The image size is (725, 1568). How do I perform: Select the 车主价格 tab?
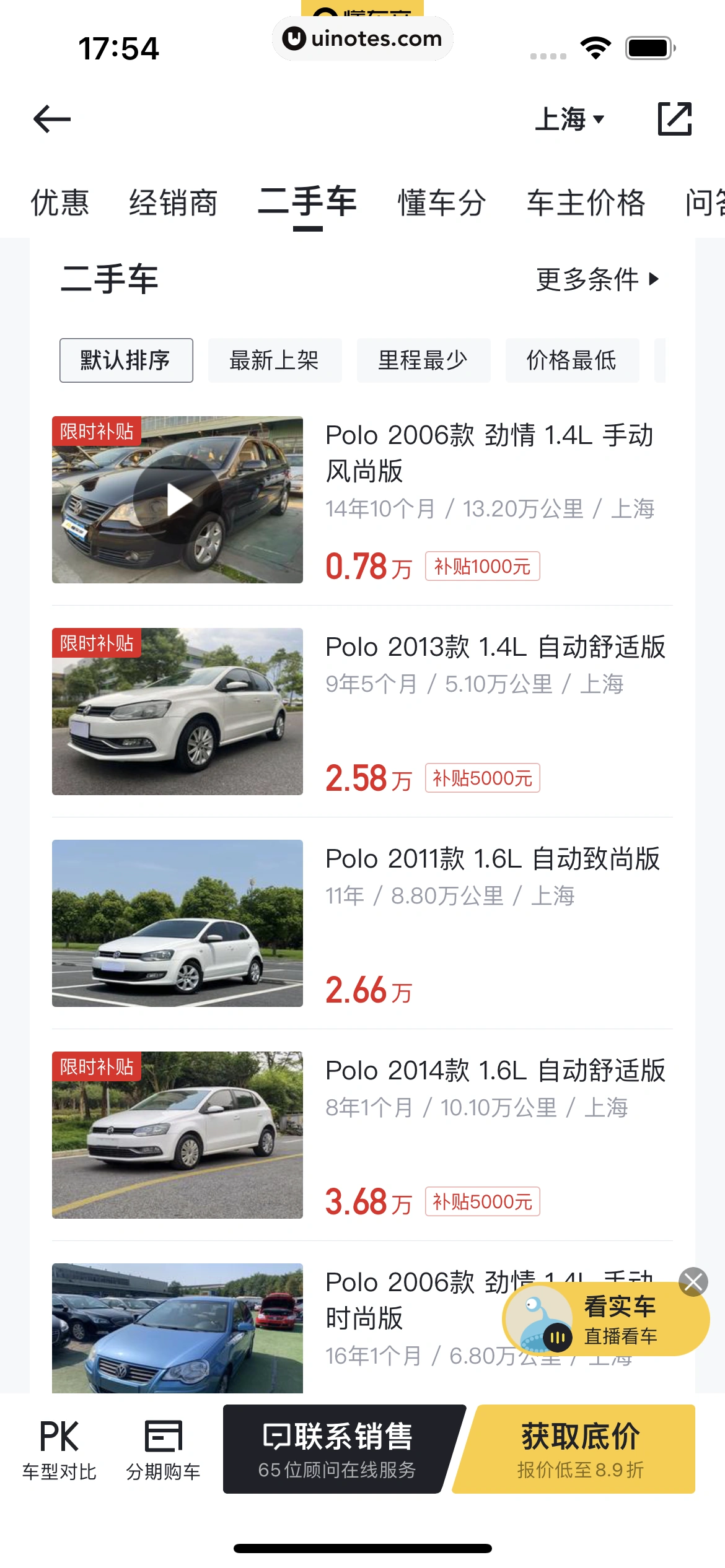point(586,203)
